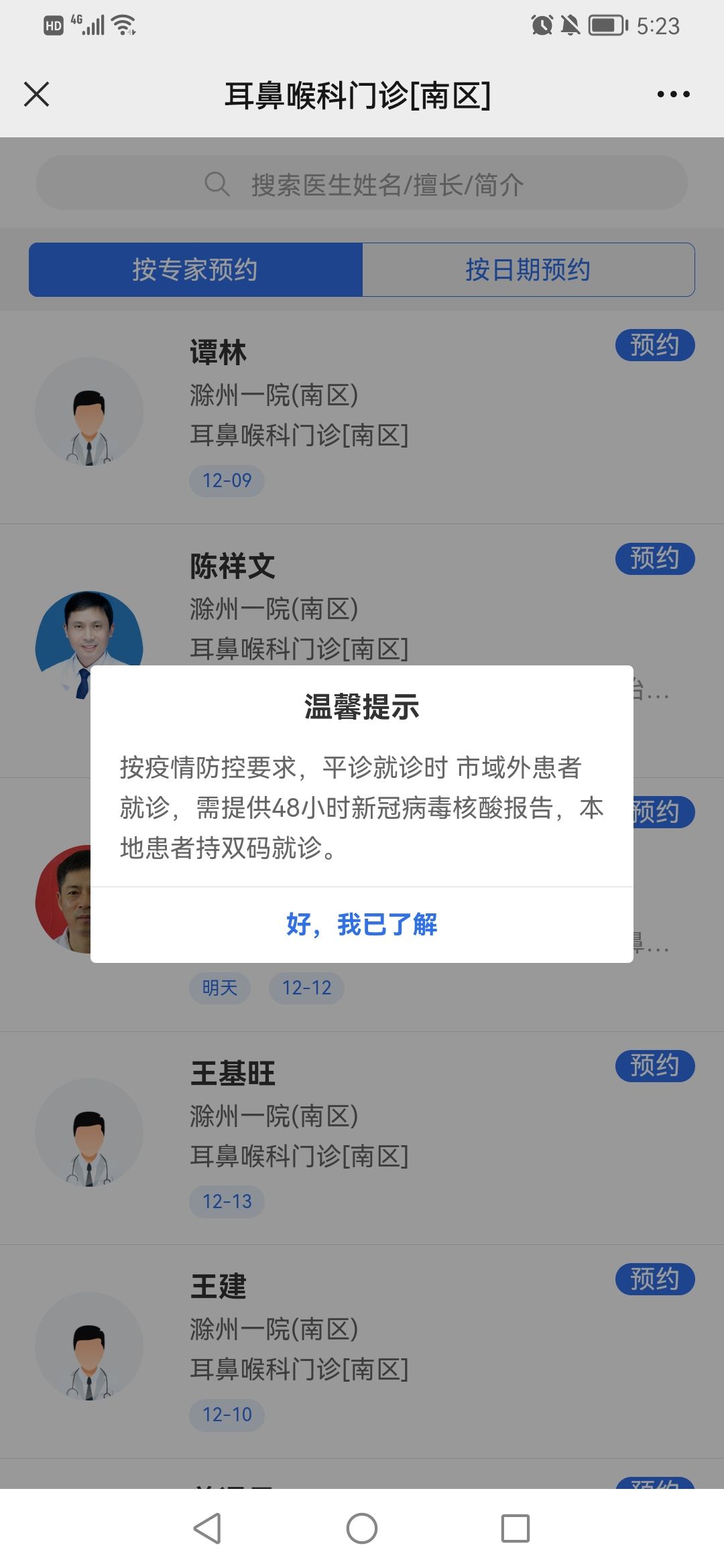
Task: Pick the 12-12 date chip
Action: click(x=306, y=988)
